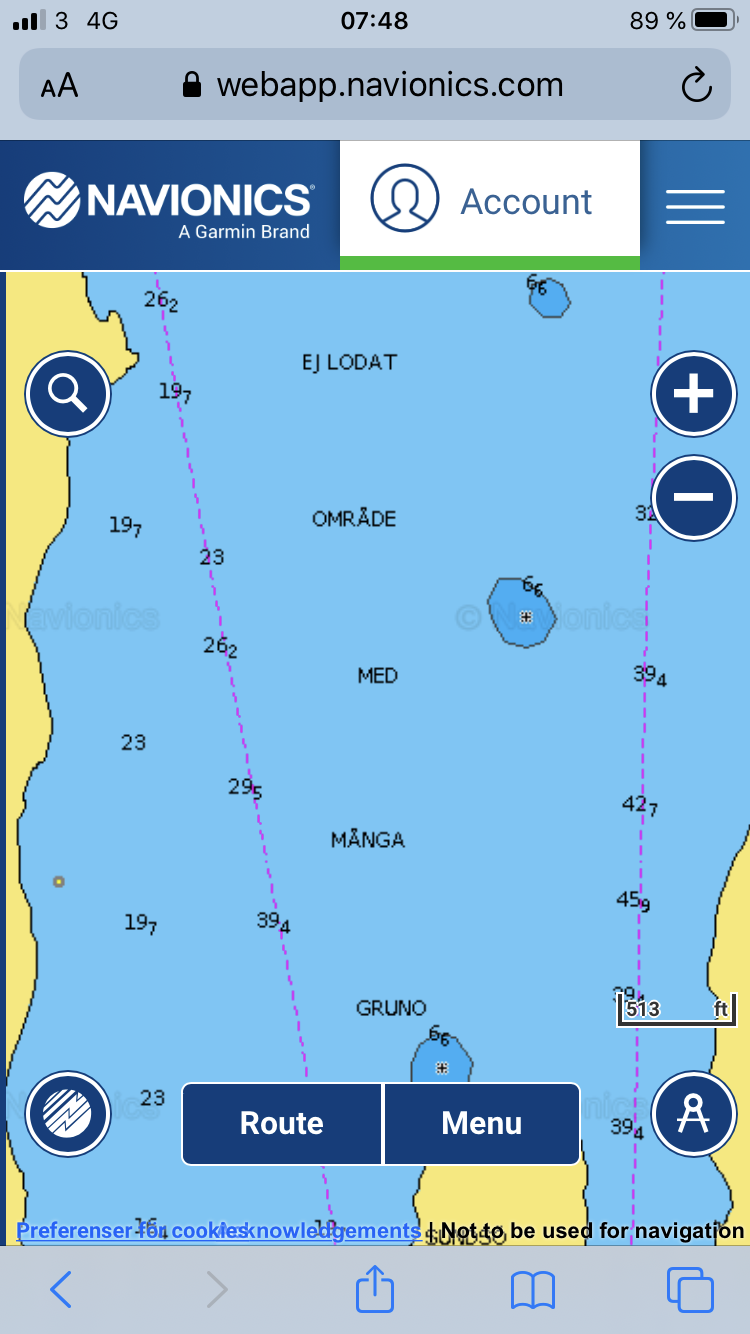Reload the page in Safari

pyautogui.click(x=696, y=86)
